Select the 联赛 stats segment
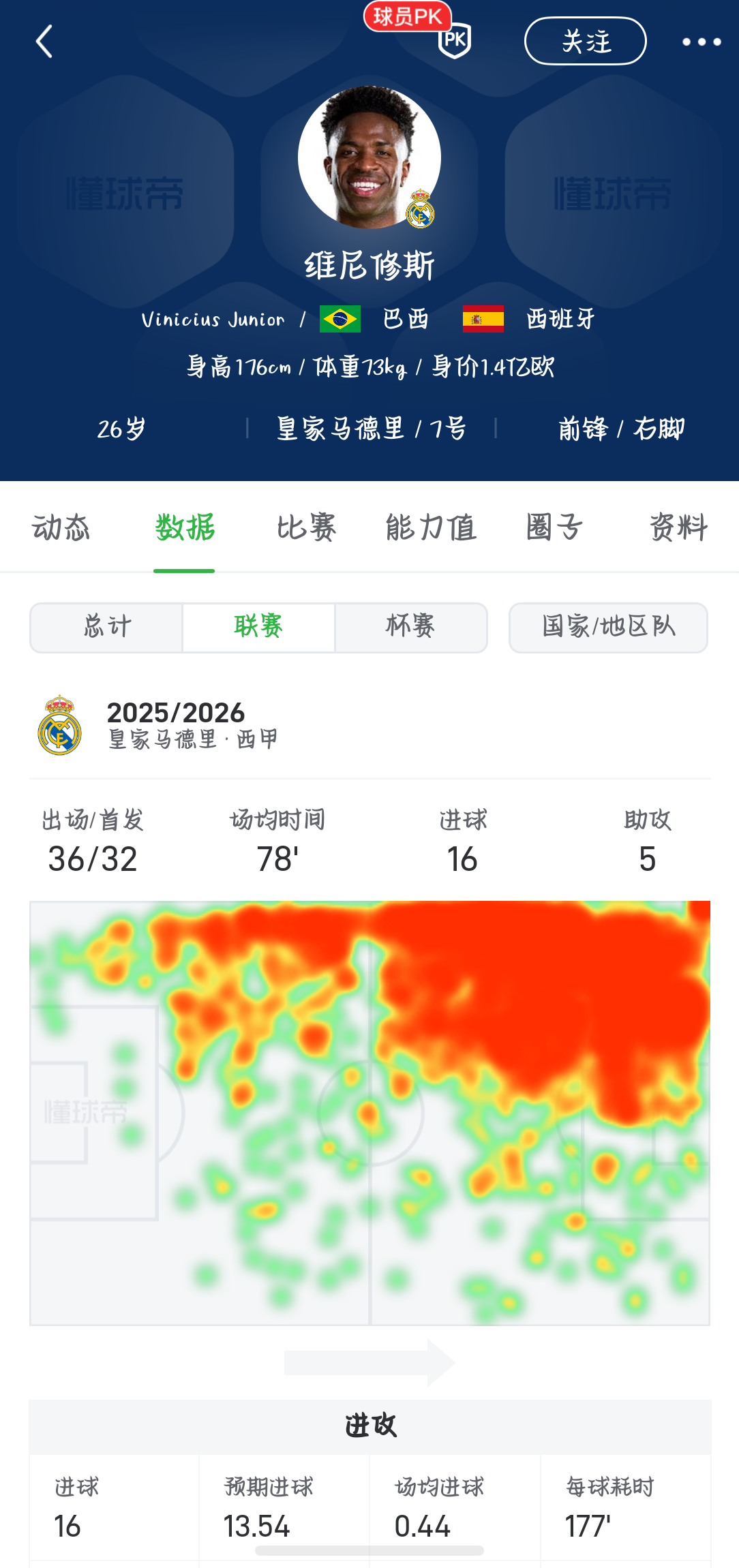 [258, 627]
